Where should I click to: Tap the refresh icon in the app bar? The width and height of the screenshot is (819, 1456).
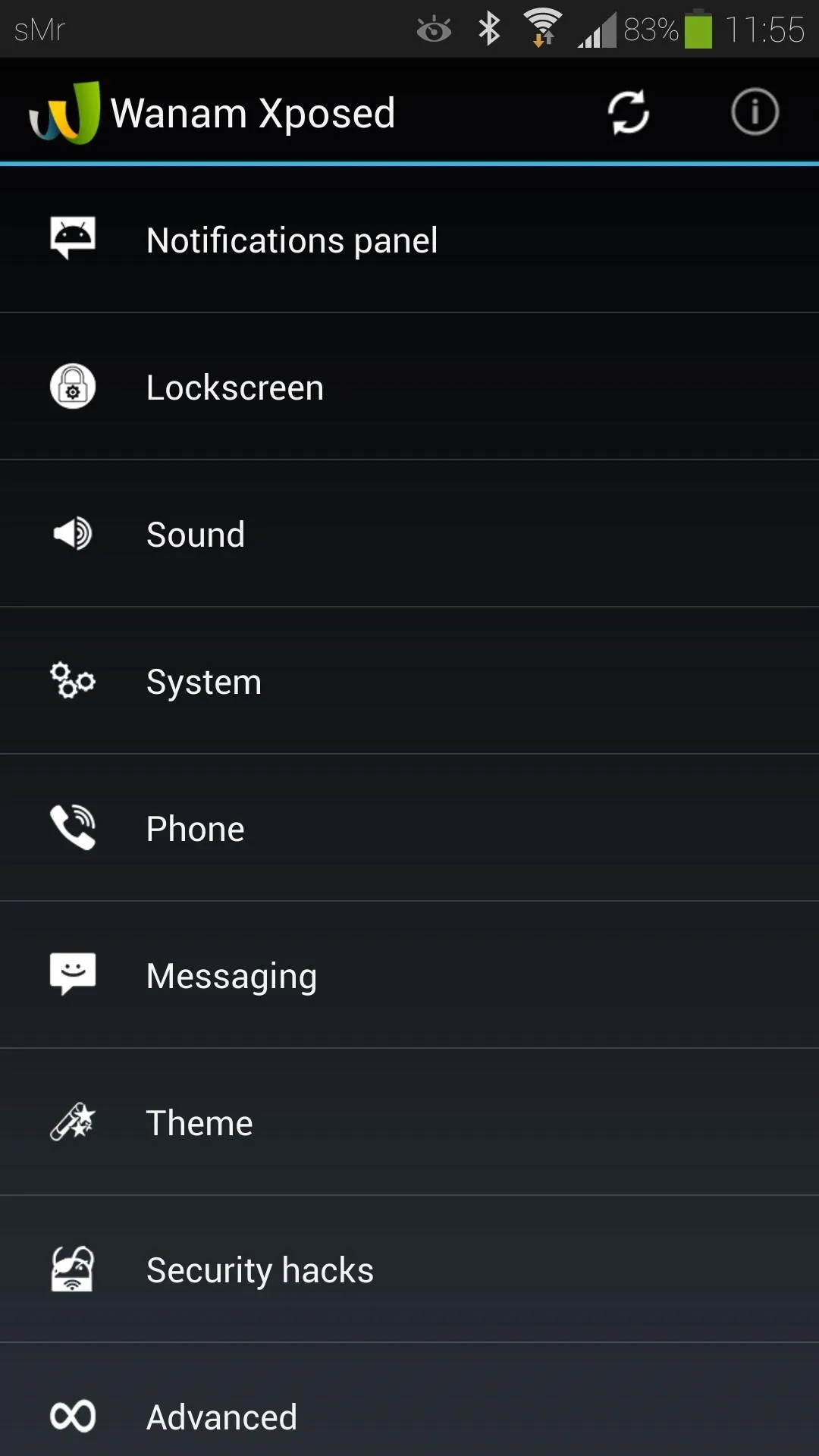click(x=629, y=112)
